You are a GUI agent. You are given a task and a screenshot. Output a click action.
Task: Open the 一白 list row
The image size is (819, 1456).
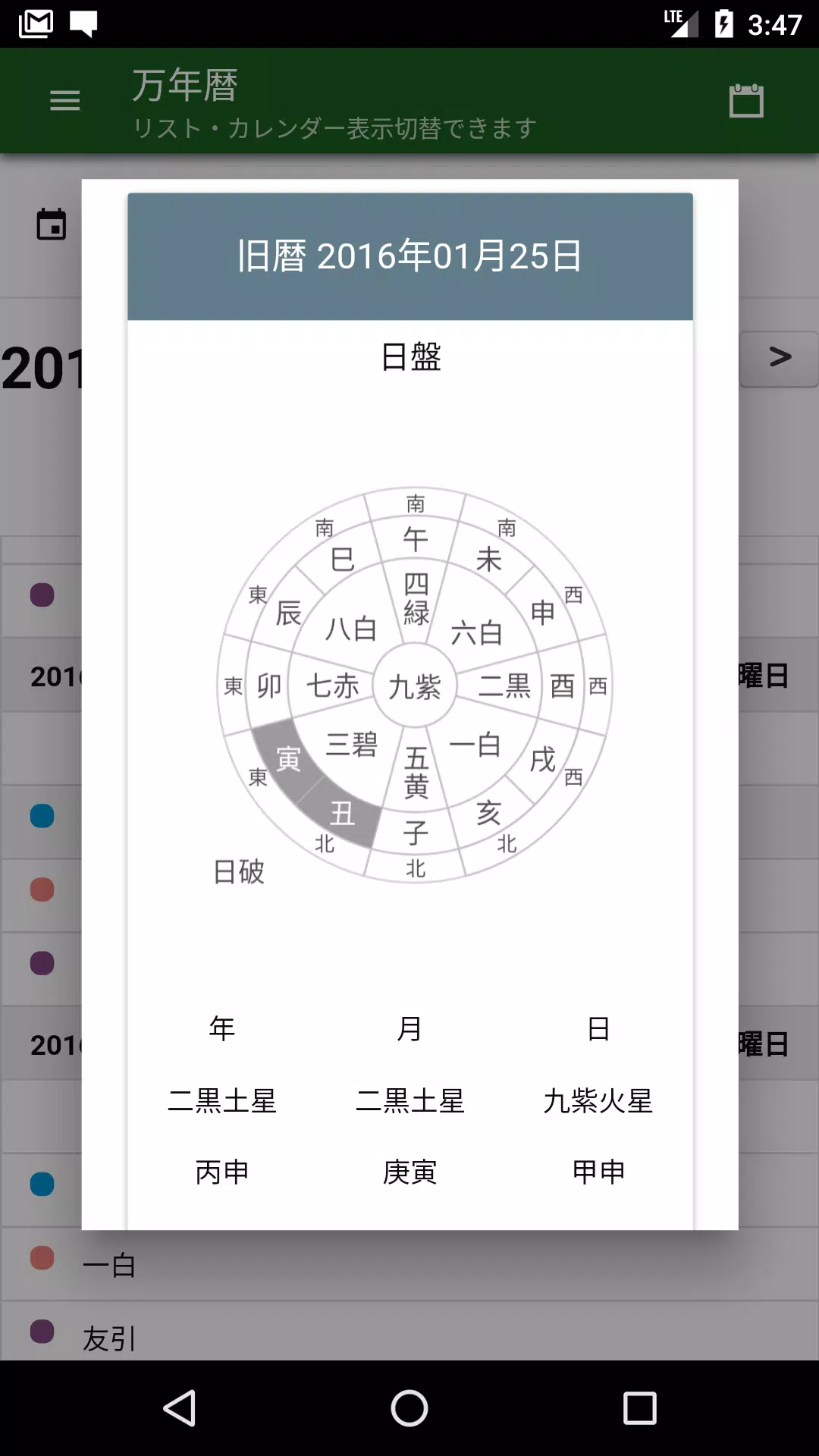coord(409,1265)
